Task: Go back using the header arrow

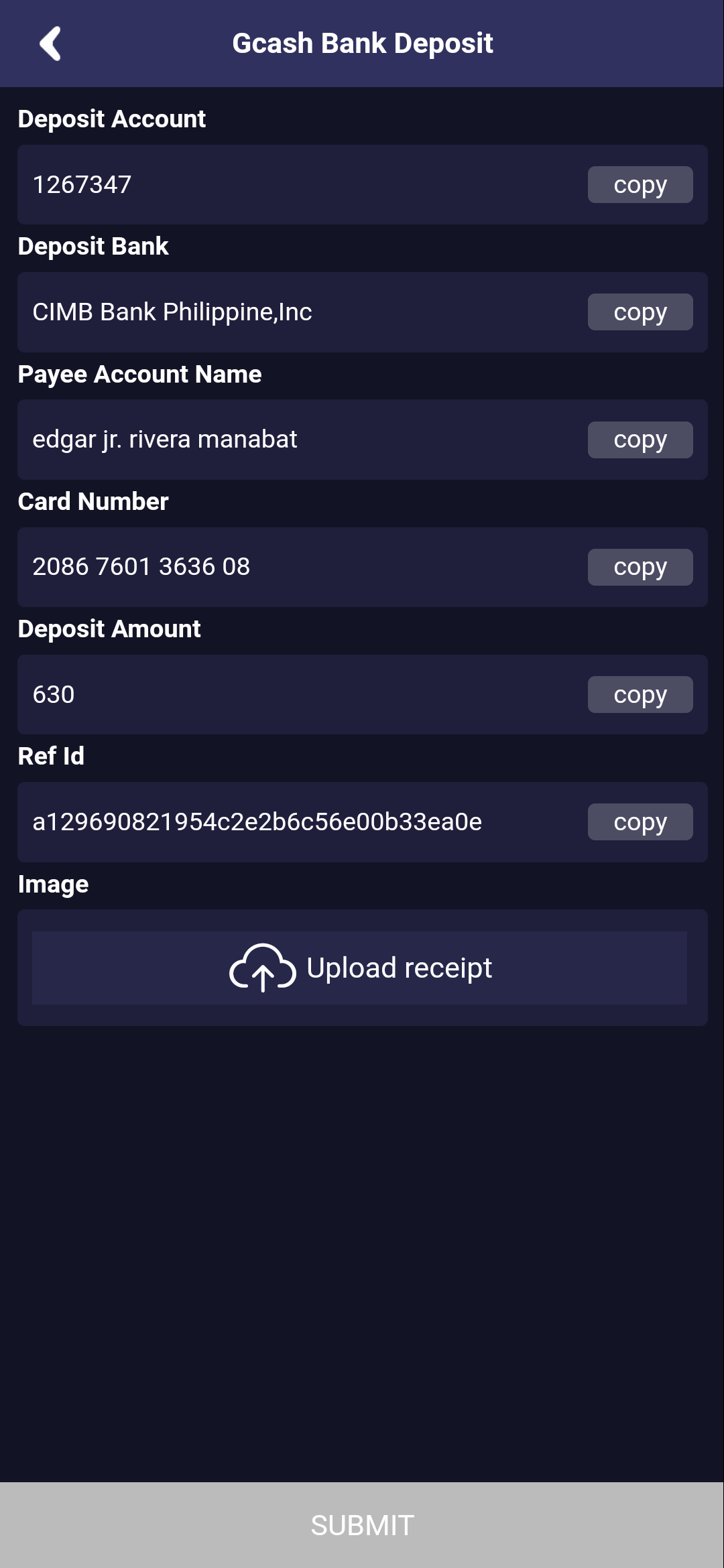Action: click(50, 44)
